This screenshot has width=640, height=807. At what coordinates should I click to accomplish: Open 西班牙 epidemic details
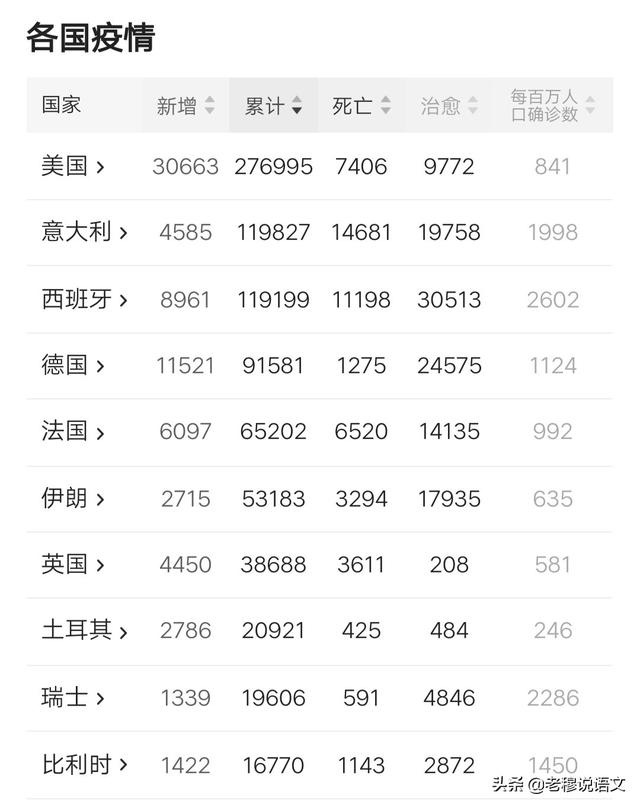pyautogui.click(x=85, y=299)
